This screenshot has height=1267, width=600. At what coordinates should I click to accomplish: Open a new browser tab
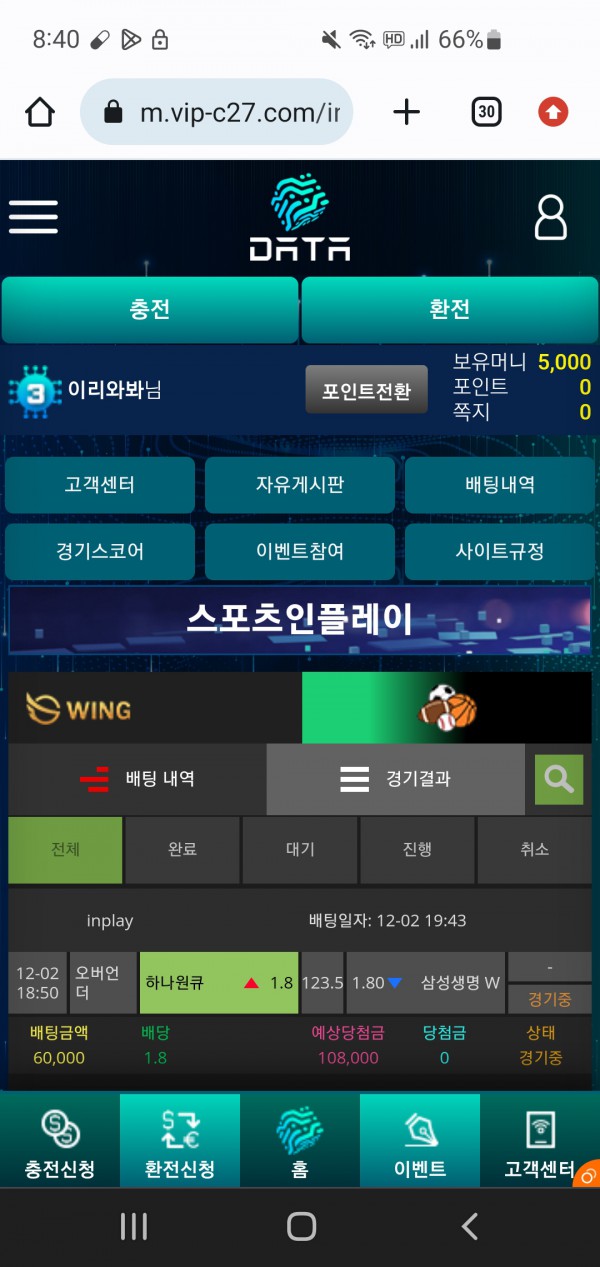coord(406,112)
